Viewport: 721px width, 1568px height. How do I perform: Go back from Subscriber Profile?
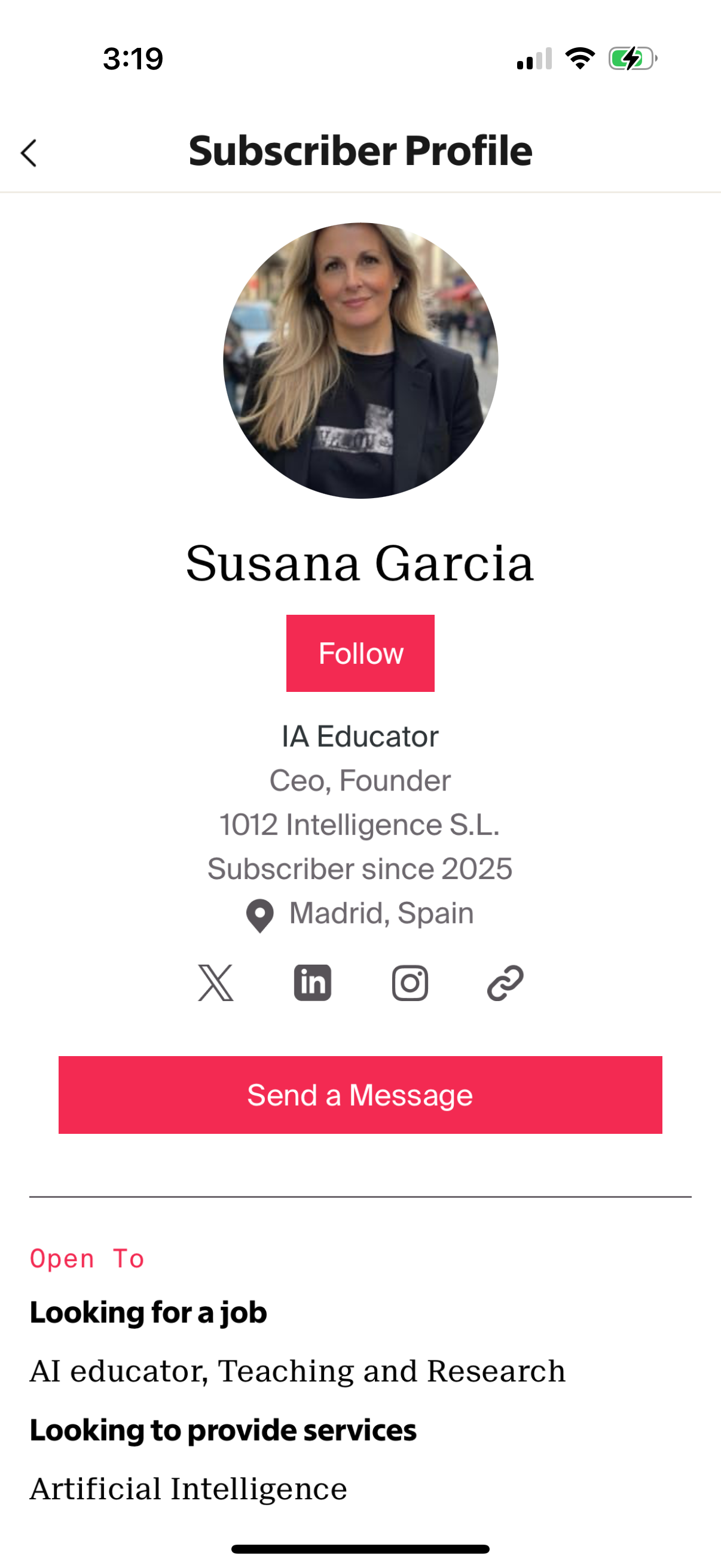[x=29, y=152]
